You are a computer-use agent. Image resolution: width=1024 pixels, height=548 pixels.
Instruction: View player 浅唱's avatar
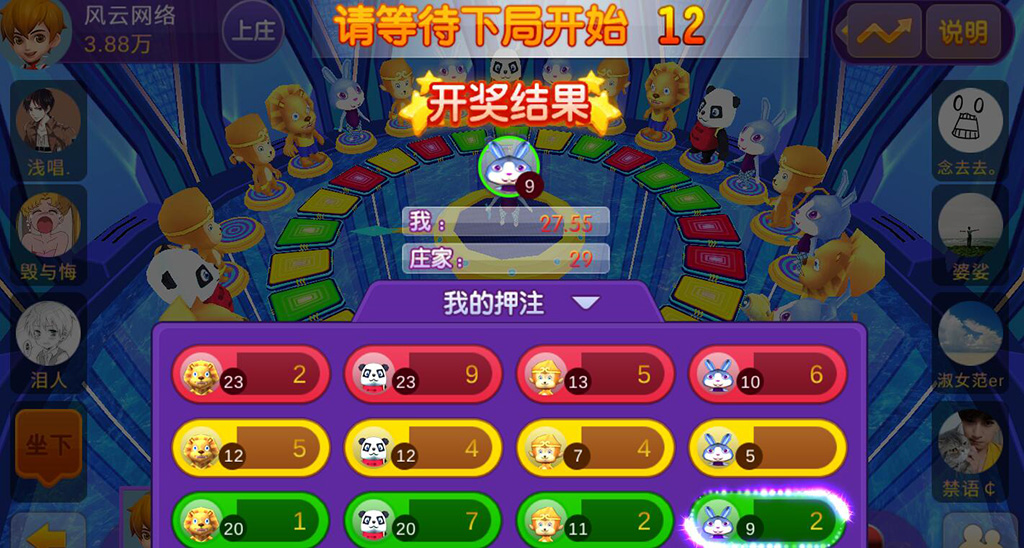pos(48,120)
